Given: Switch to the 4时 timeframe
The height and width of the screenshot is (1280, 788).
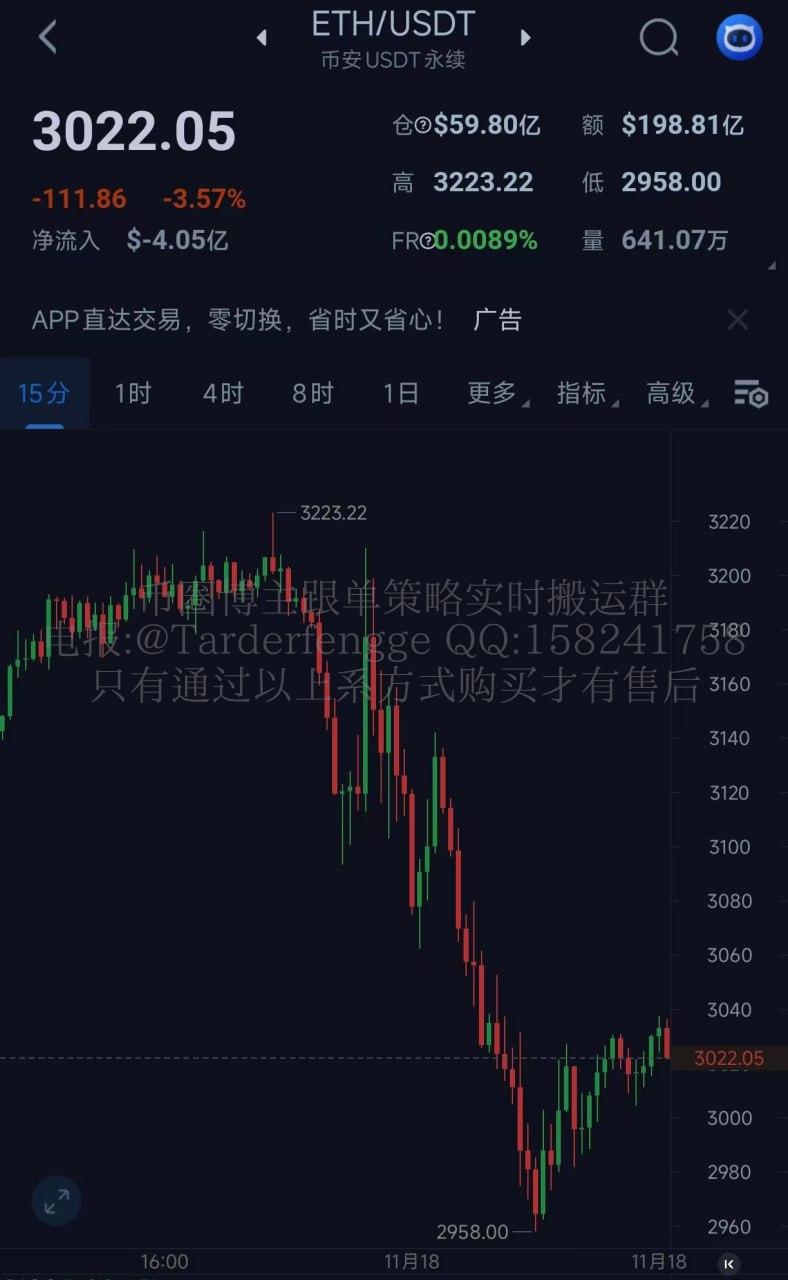Looking at the screenshot, I should [x=222, y=393].
